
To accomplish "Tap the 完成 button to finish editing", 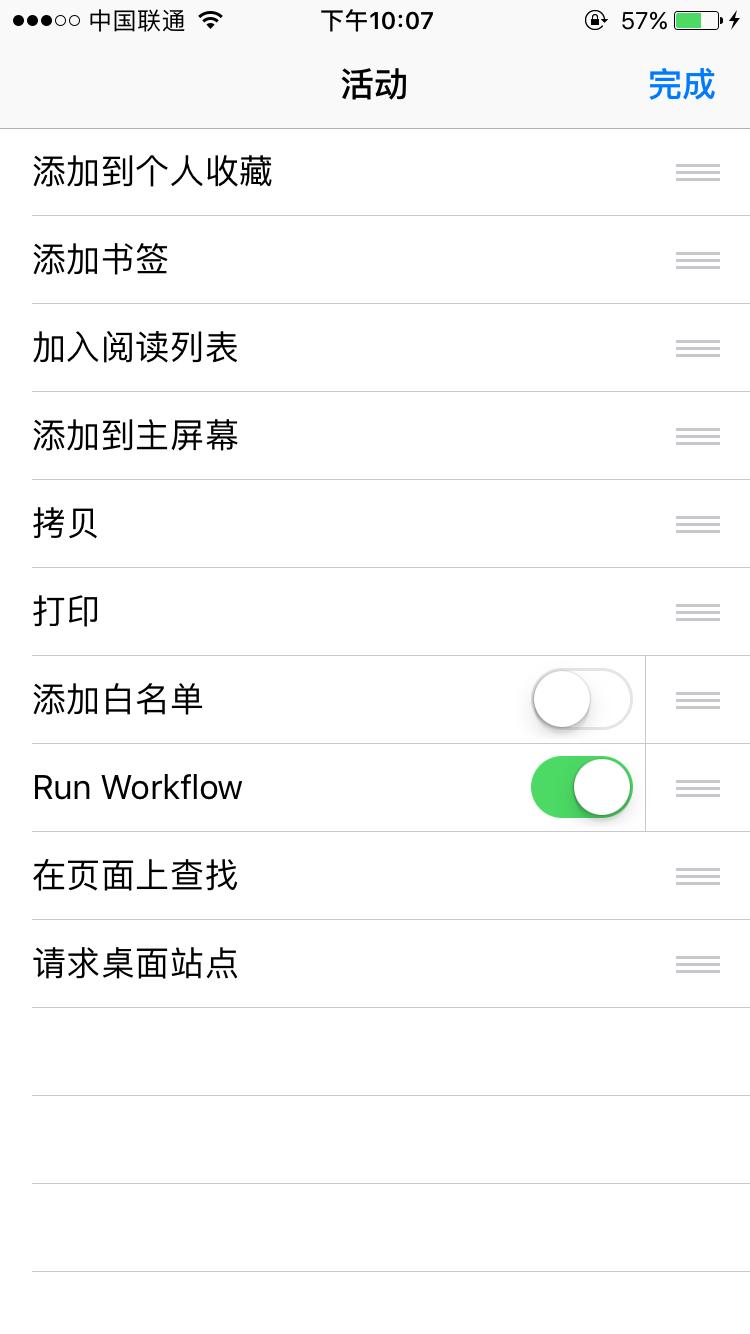I will click(681, 86).
